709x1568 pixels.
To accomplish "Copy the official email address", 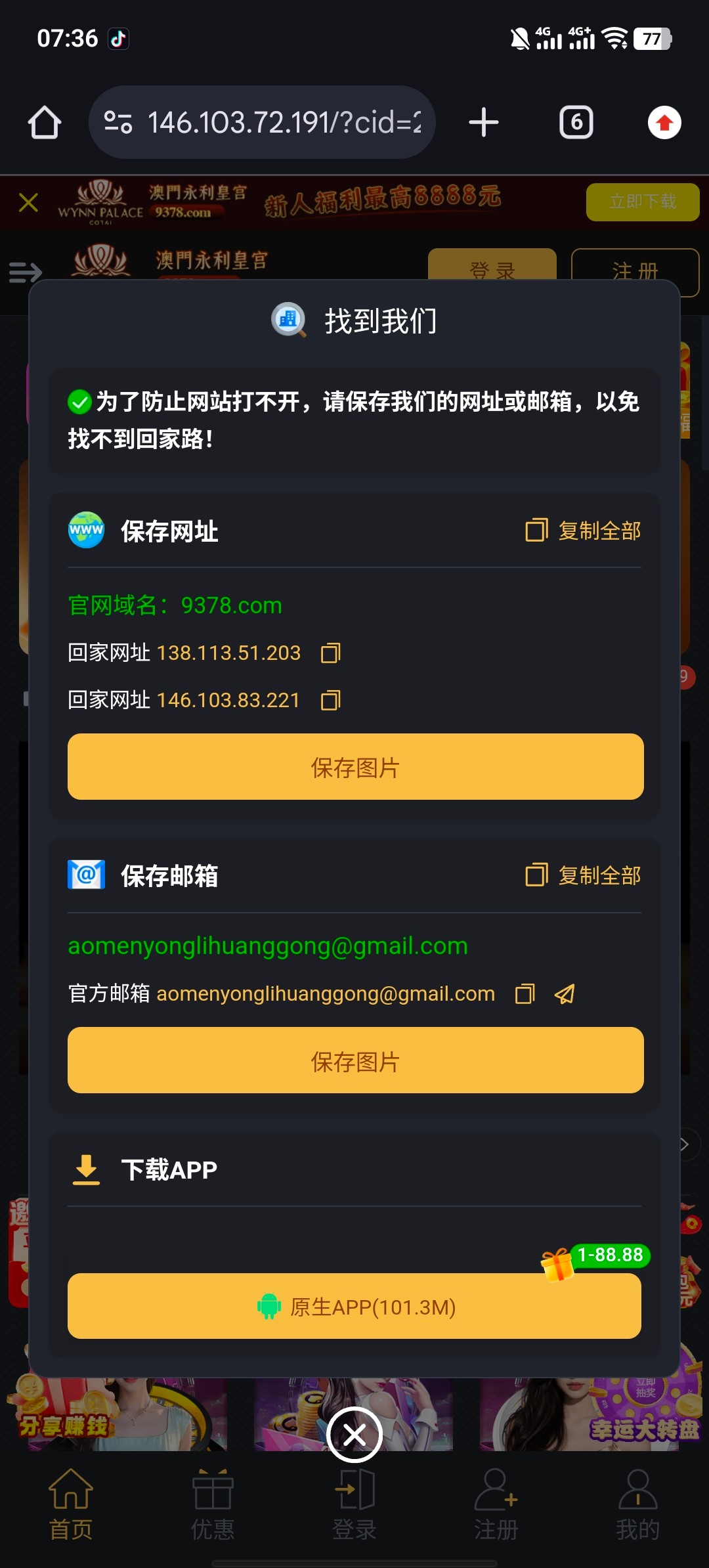I will point(525,994).
